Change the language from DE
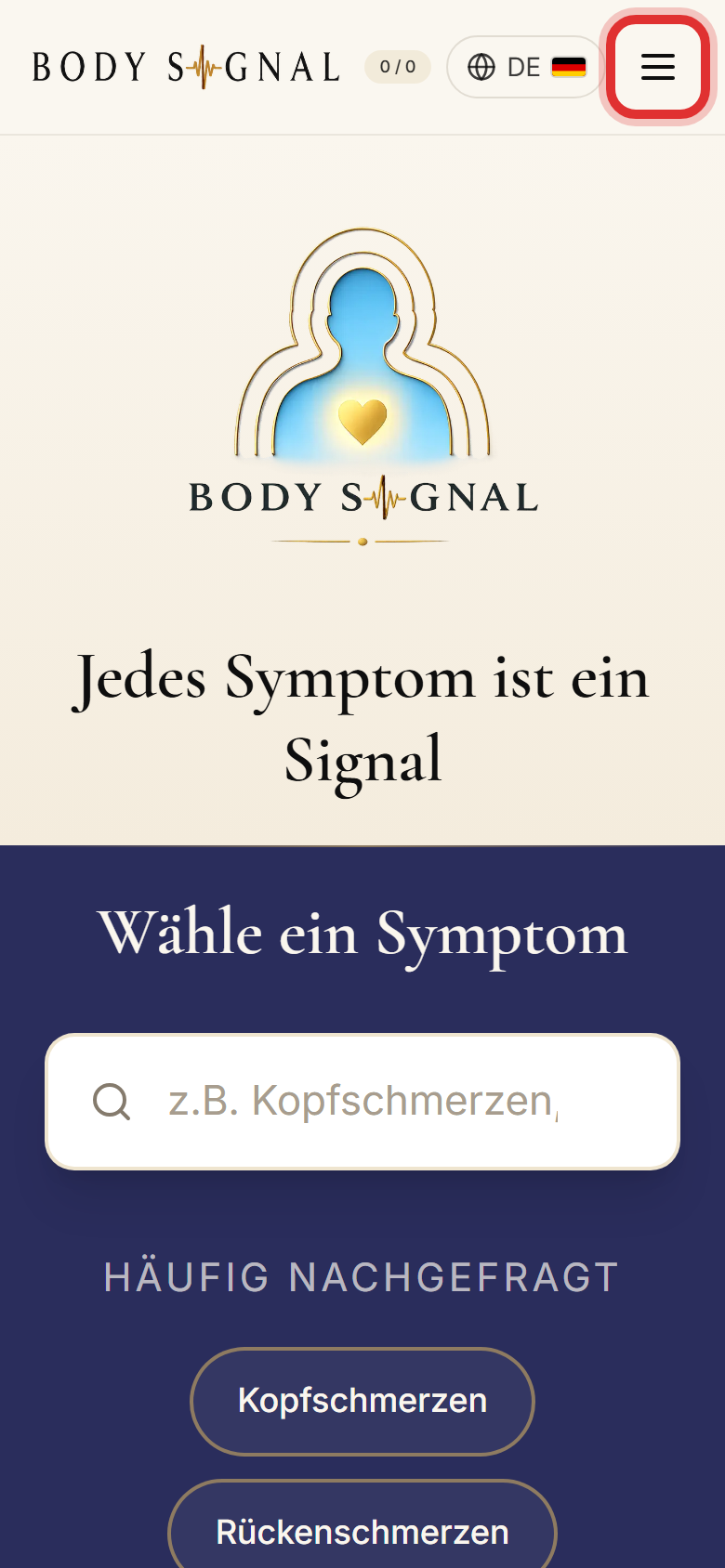The width and height of the screenshot is (725, 1568). click(525, 67)
